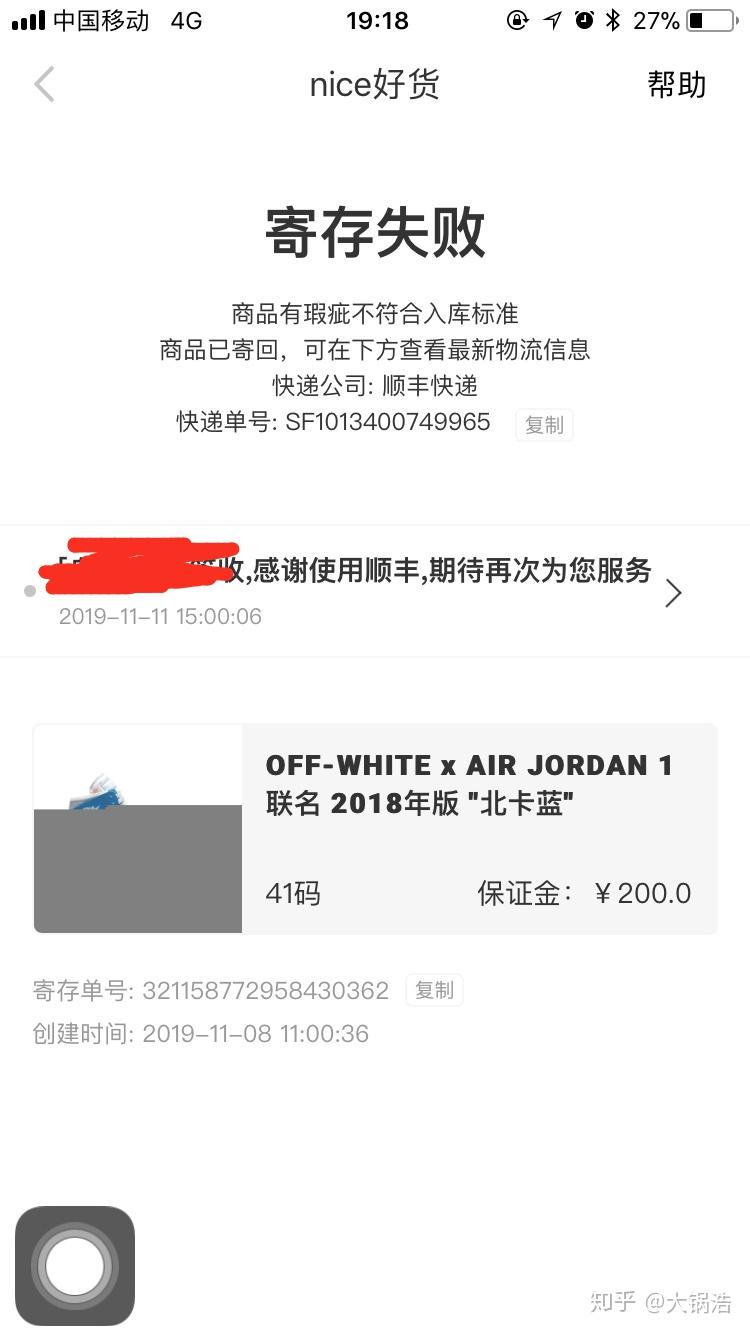Open the 帮助 help page
This screenshot has height=1334, width=750.
[x=676, y=85]
